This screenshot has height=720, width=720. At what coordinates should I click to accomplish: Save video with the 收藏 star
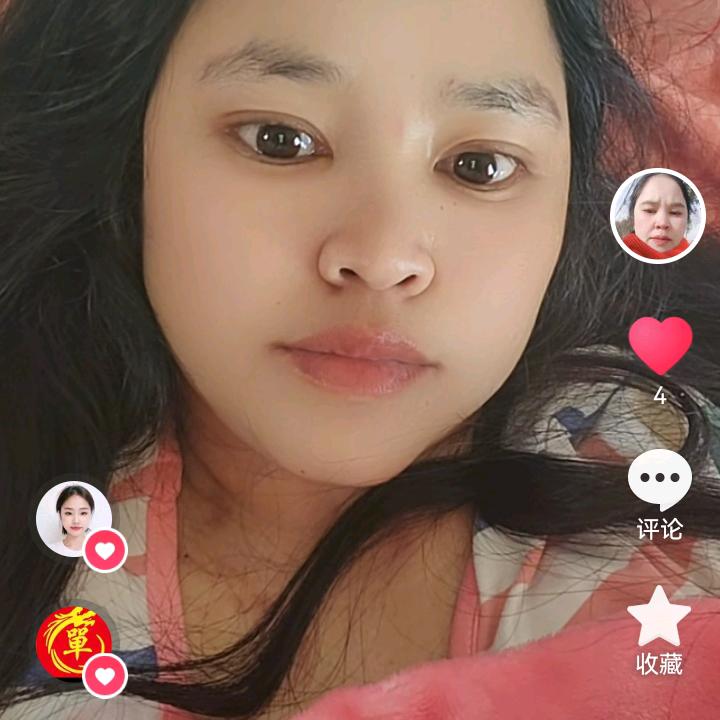pos(659,618)
